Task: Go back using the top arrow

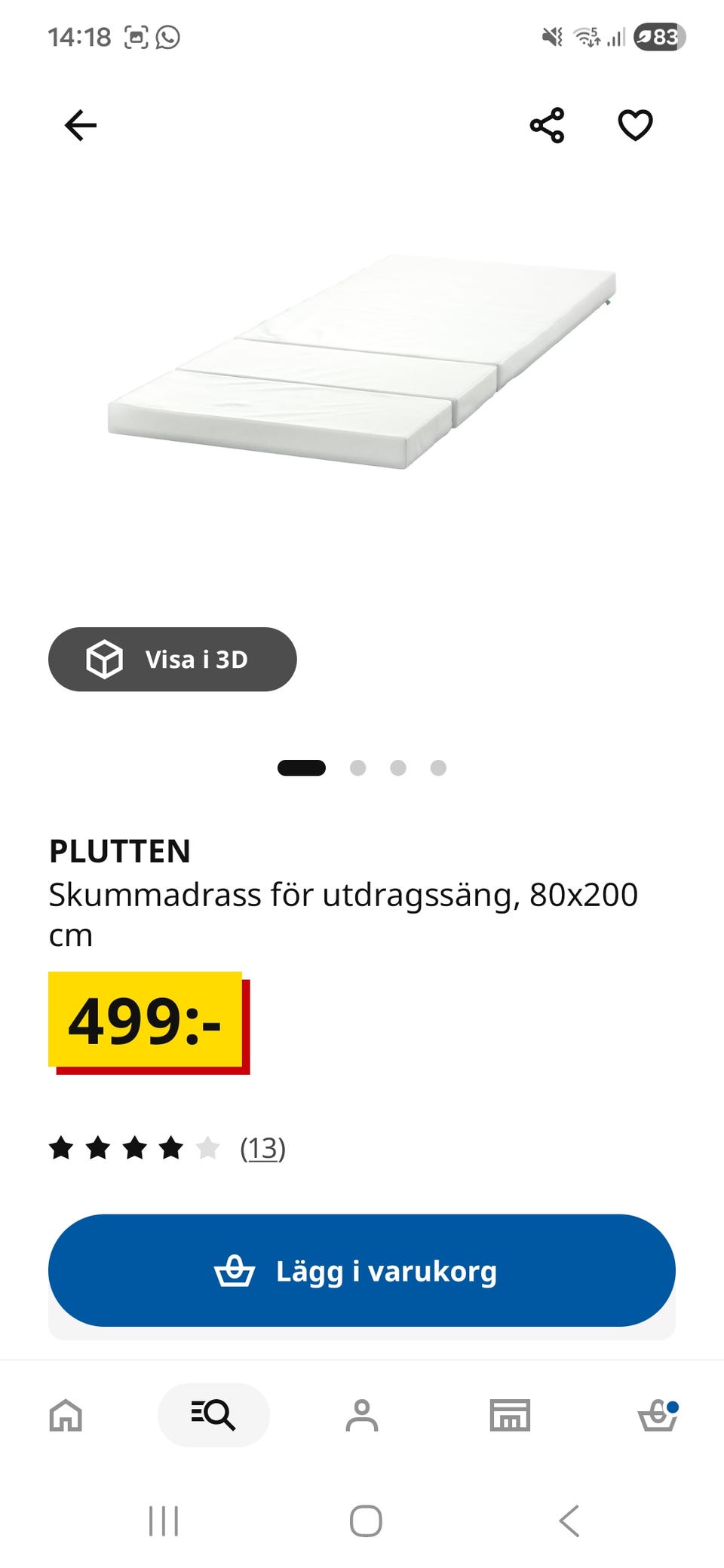Action: (x=81, y=125)
